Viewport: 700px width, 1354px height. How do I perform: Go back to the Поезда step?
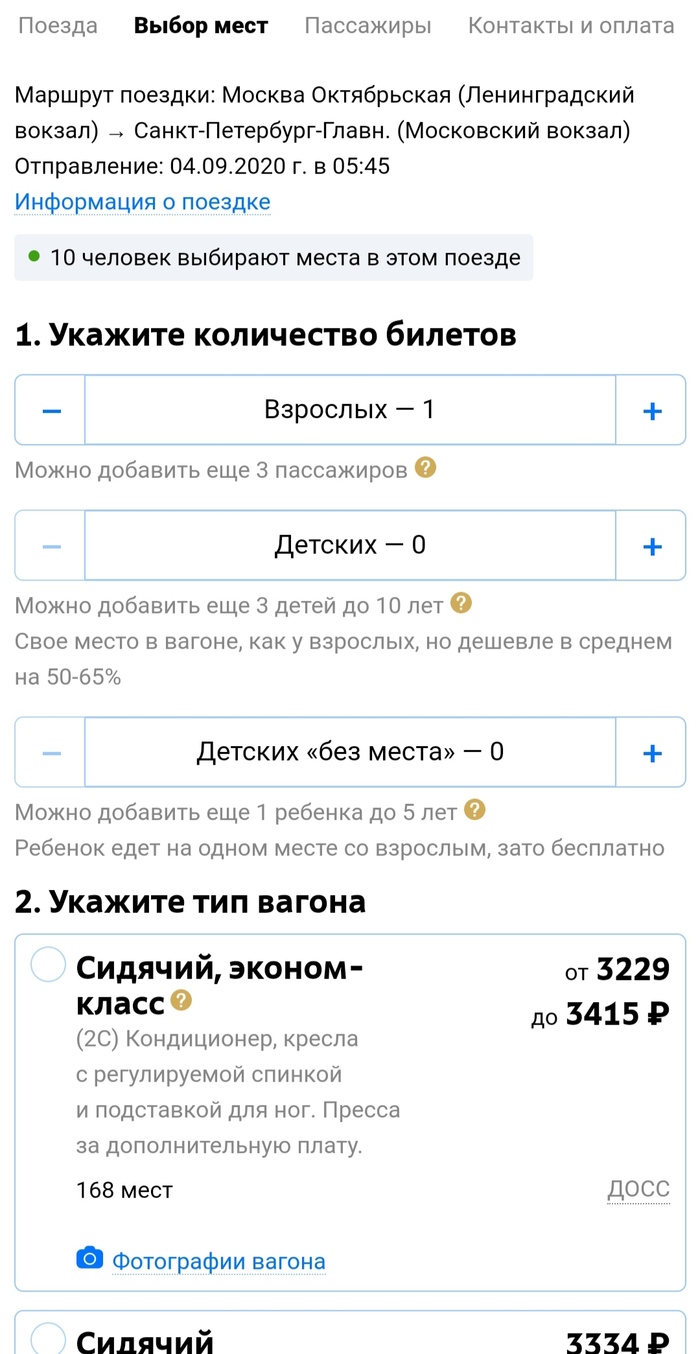point(58,26)
